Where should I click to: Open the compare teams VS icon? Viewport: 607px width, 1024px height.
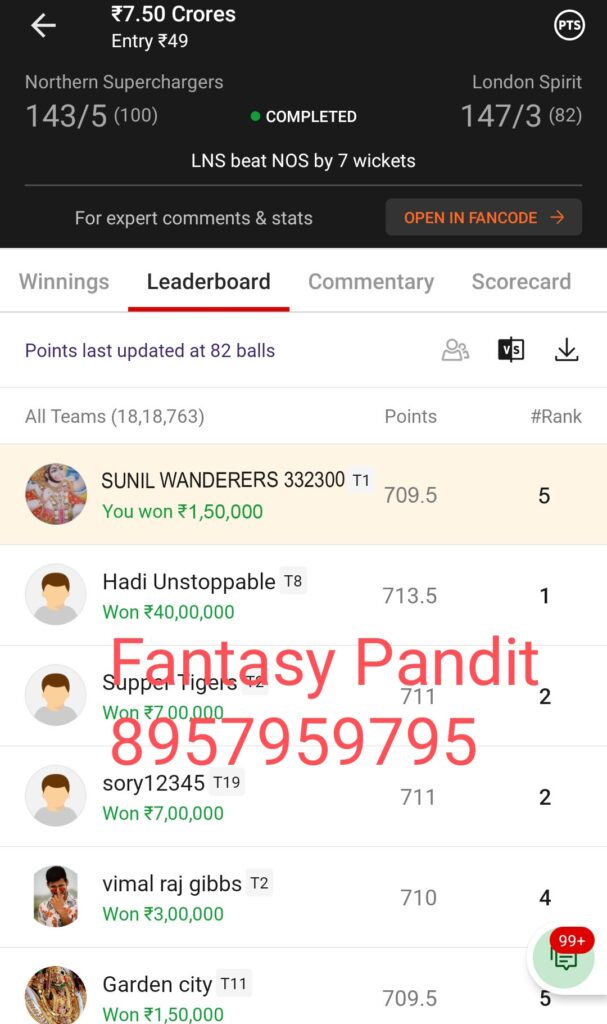[x=511, y=350]
